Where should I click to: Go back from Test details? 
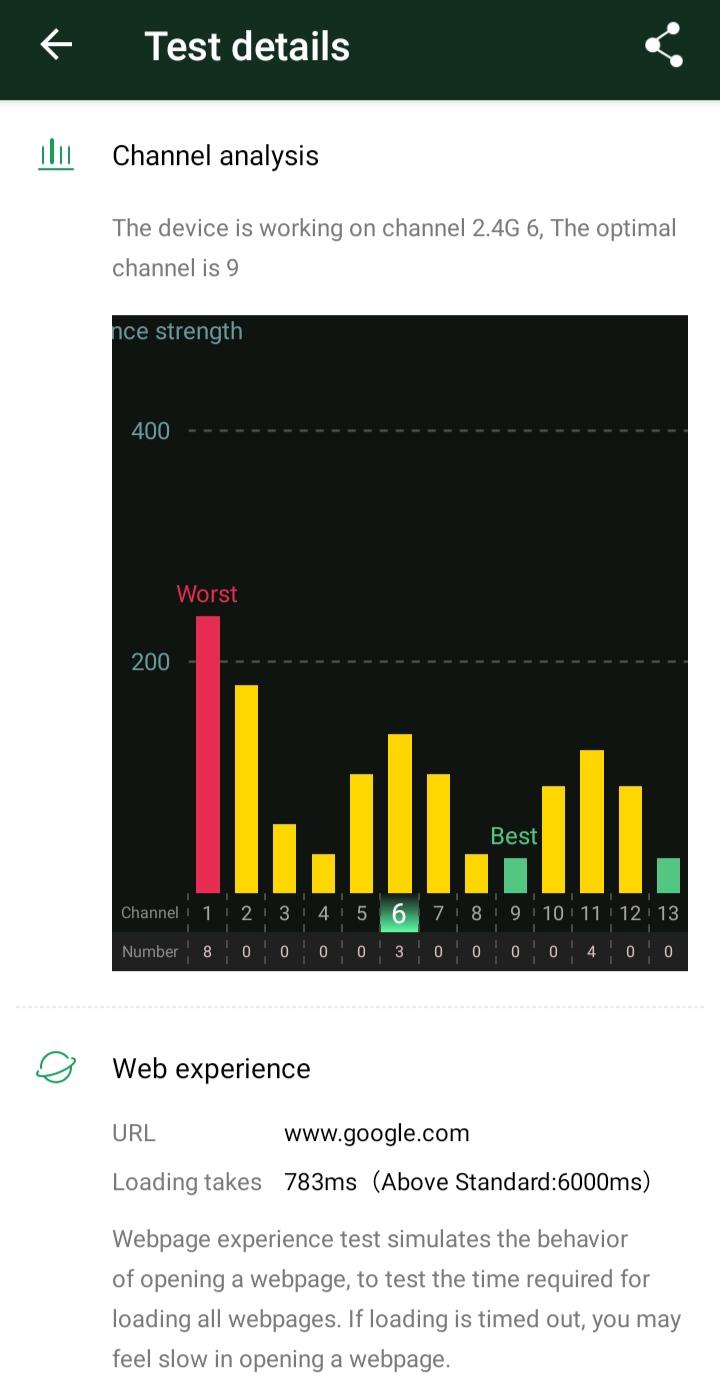56,45
